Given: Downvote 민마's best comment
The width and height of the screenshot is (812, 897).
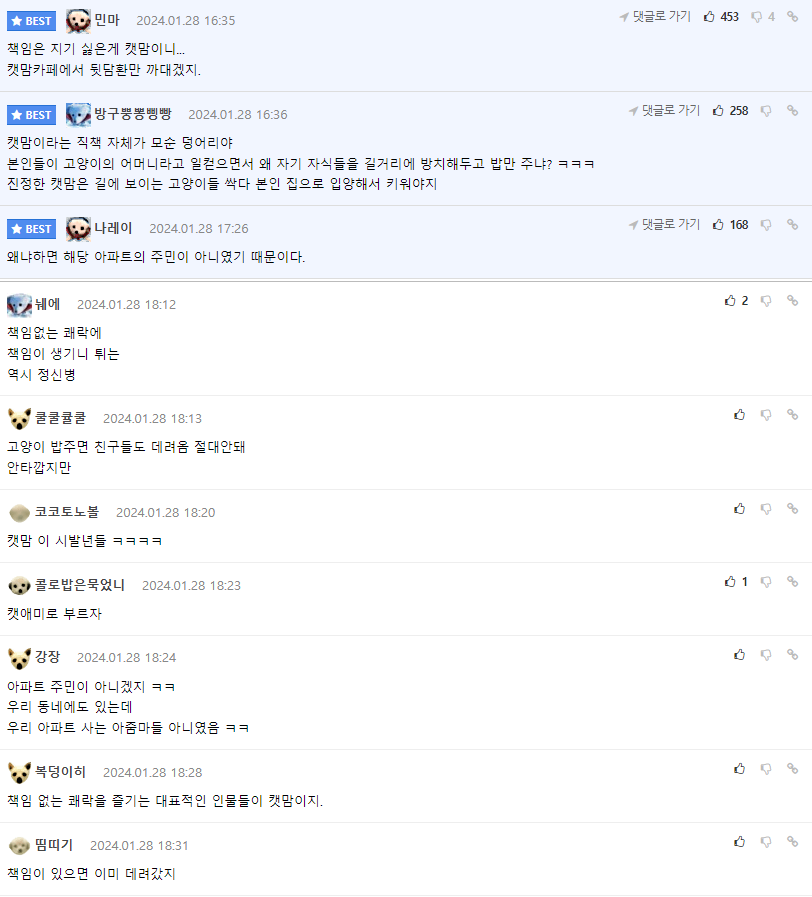Looking at the screenshot, I should click(x=757, y=17).
